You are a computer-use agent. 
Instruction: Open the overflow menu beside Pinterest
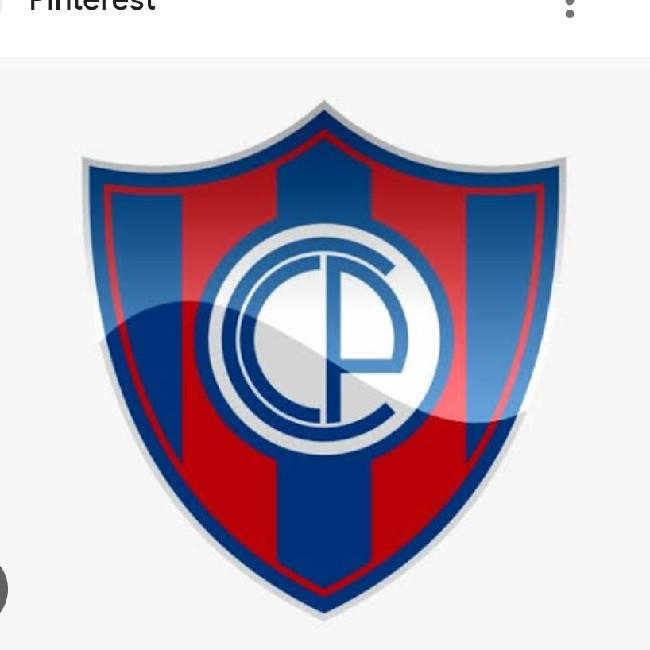pyautogui.click(x=570, y=8)
